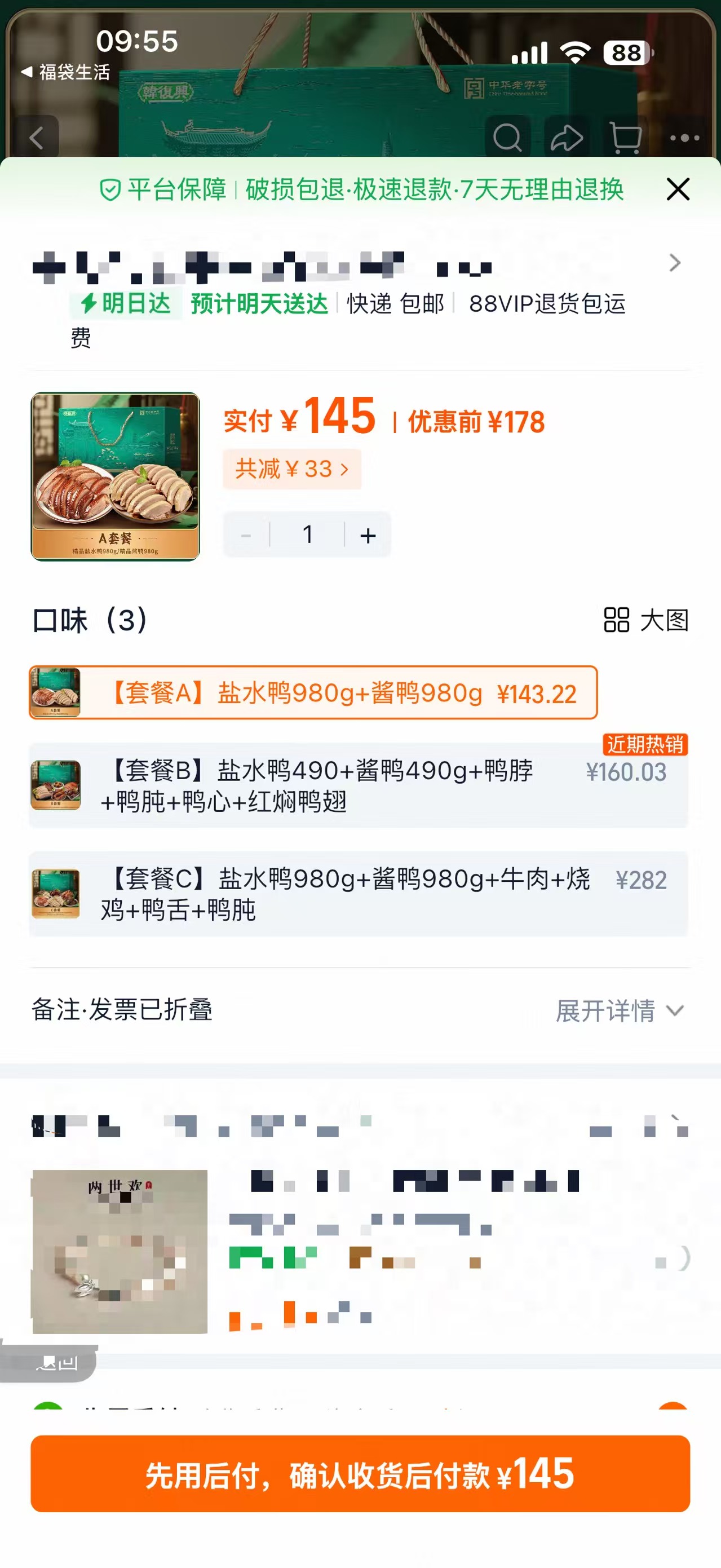Return to 福袋生活 app

(66, 72)
